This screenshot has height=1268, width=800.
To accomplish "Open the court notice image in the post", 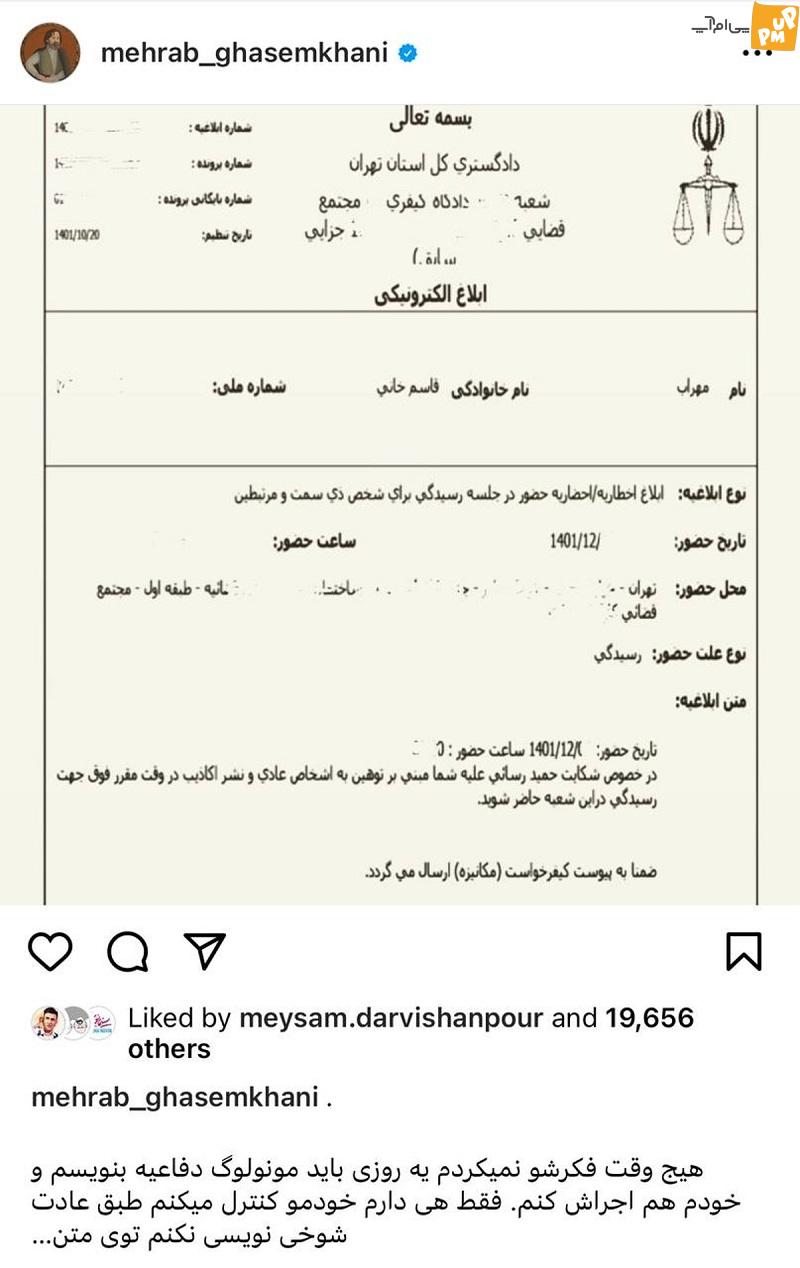I will pos(400,500).
